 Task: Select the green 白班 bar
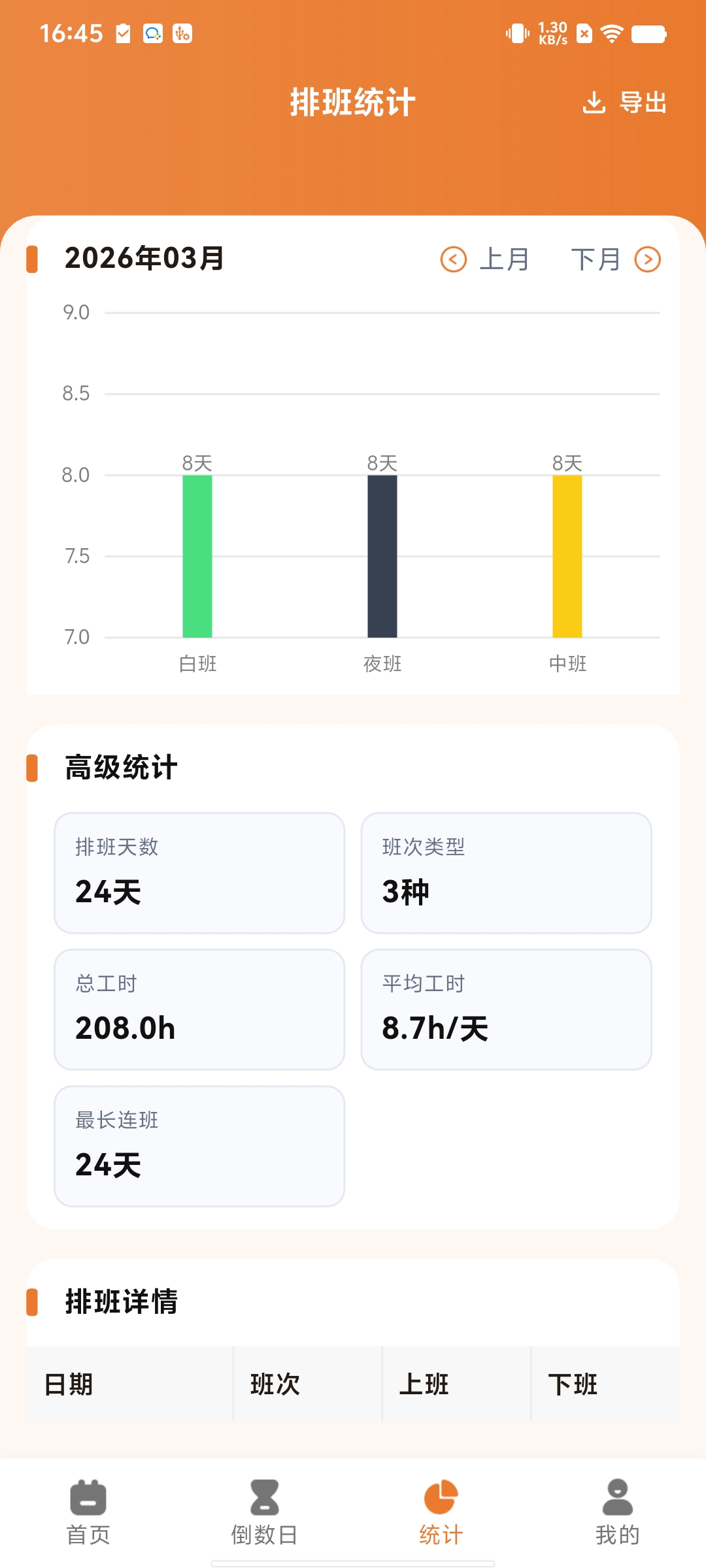[197, 555]
